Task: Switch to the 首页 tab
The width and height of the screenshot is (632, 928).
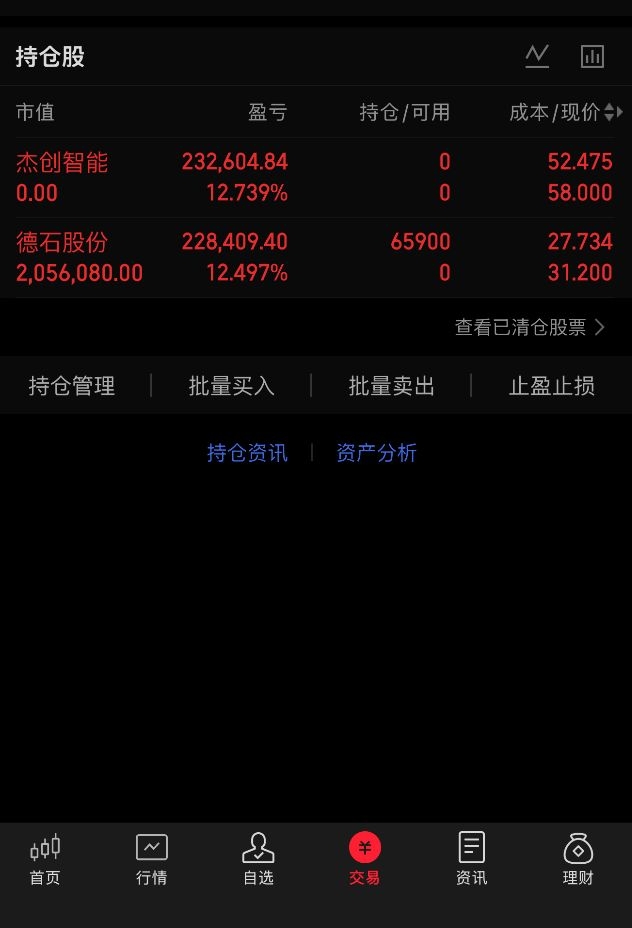Action: pos(45,859)
